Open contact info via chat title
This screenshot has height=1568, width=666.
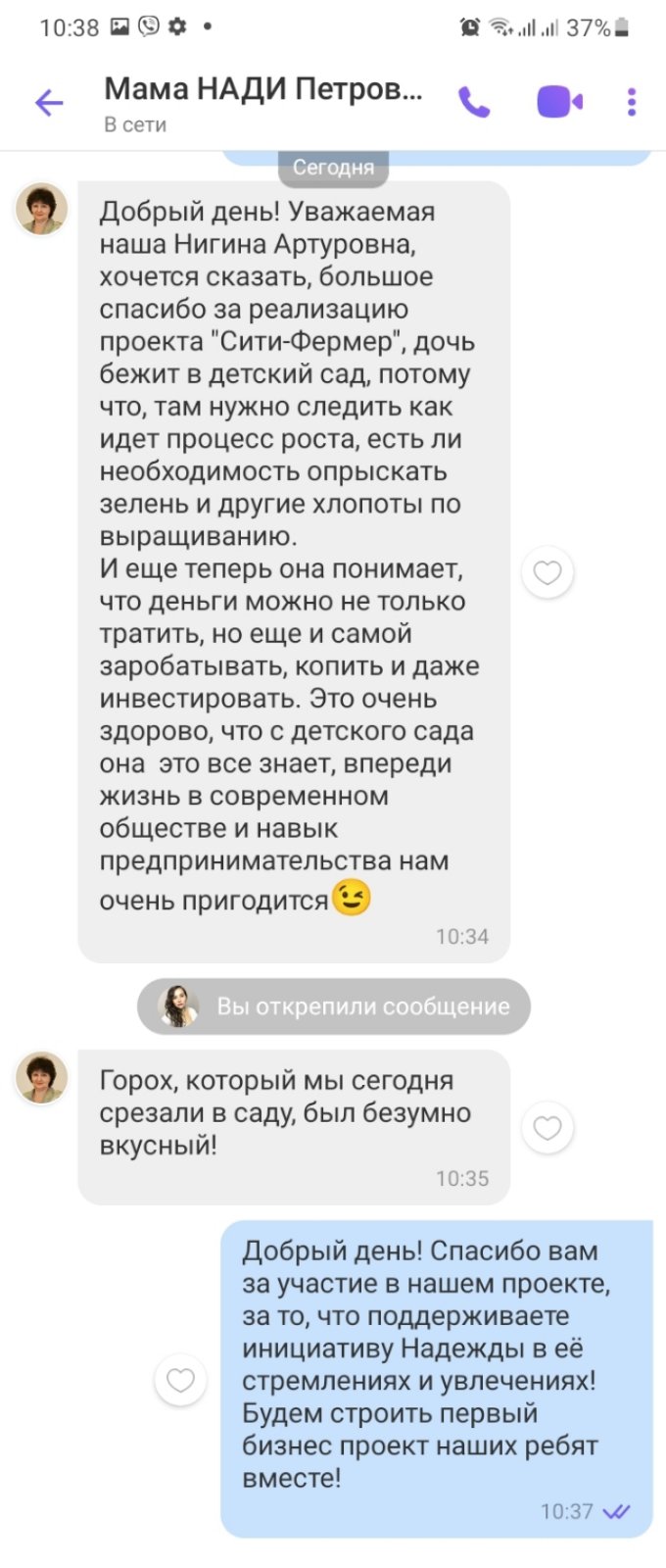point(262,90)
